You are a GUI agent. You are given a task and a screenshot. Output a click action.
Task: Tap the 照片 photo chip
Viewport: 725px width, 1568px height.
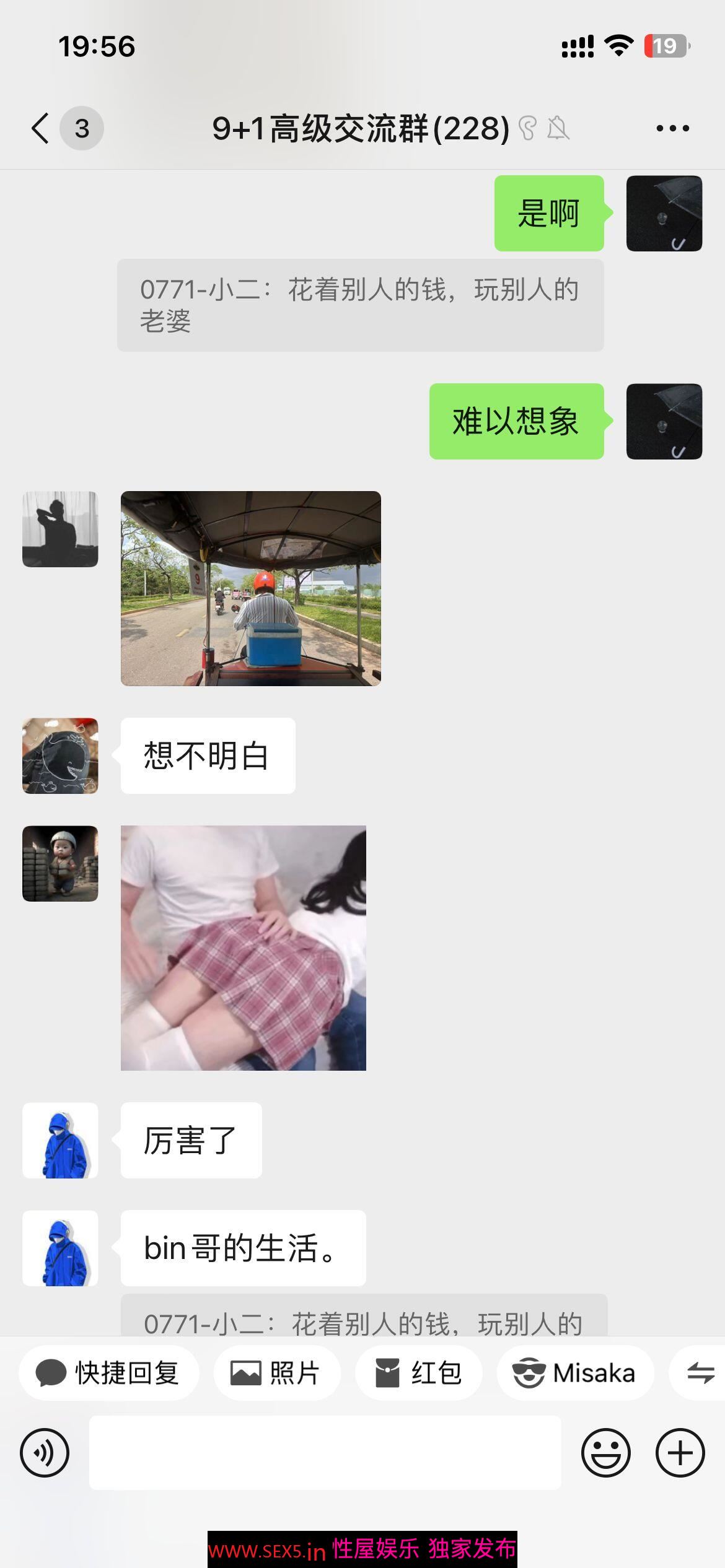[x=276, y=1372]
